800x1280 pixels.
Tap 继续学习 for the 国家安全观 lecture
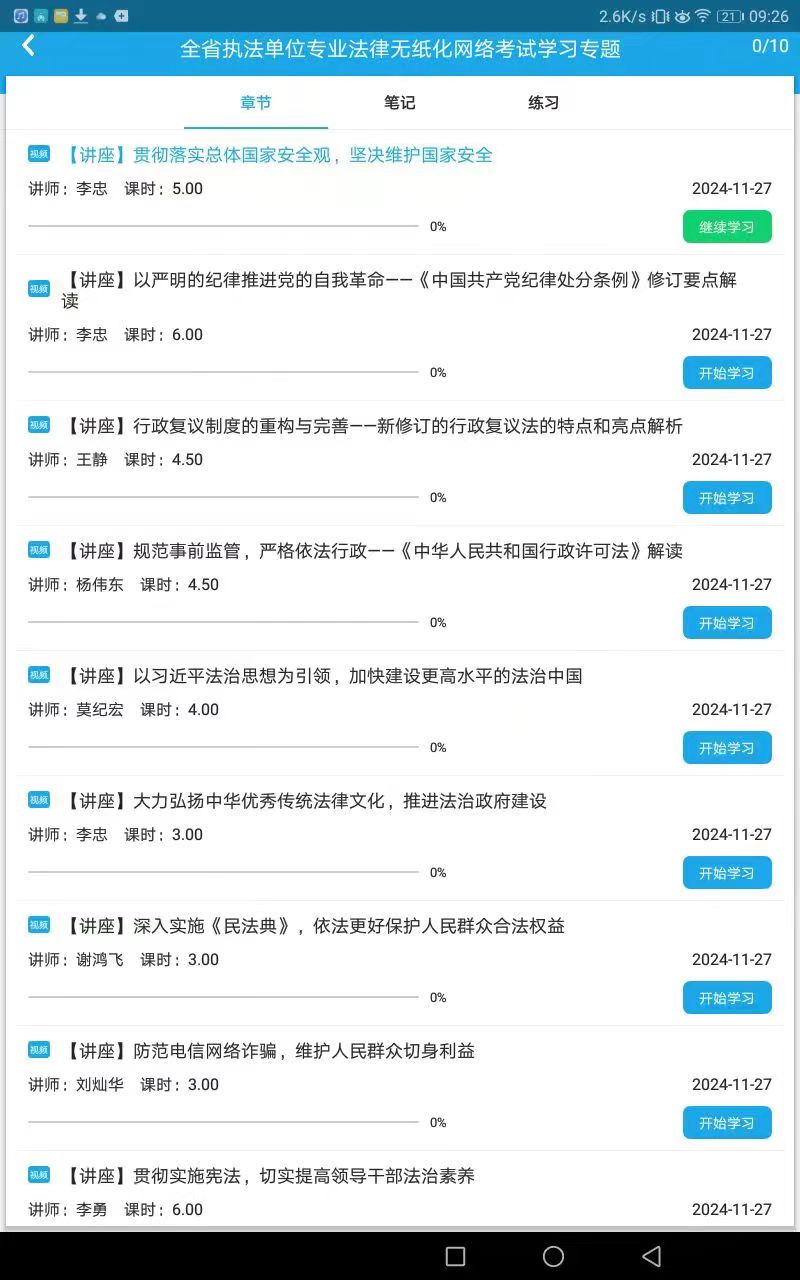pos(727,227)
